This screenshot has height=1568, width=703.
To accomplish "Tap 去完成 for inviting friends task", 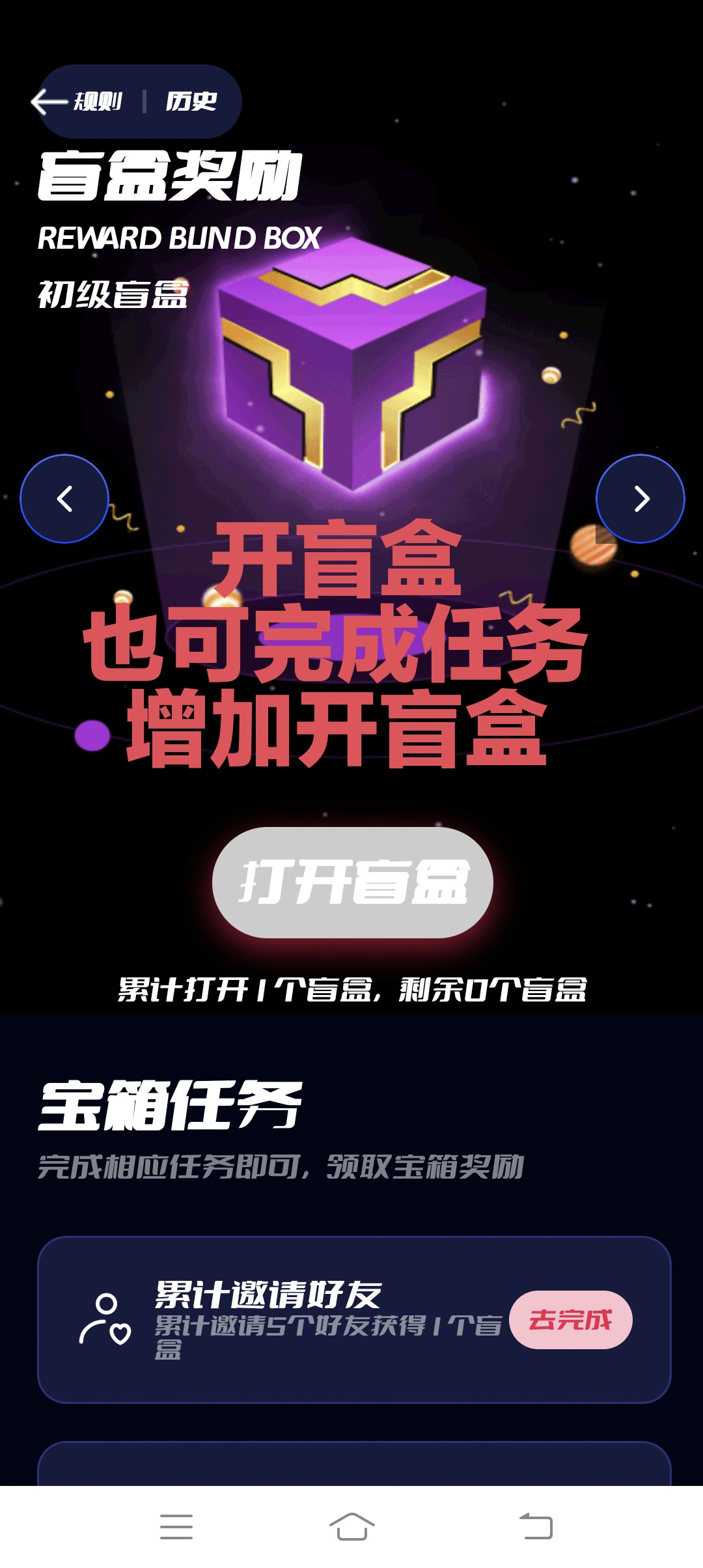I will point(570,1320).
